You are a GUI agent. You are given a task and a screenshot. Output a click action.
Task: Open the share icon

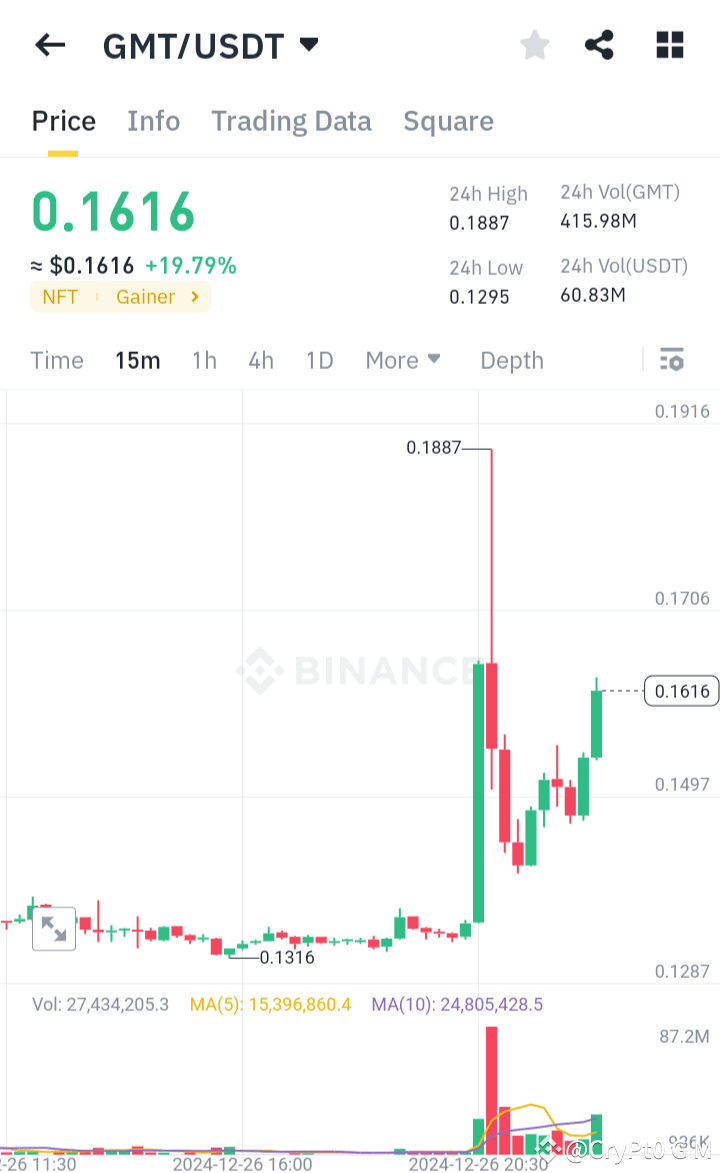click(x=599, y=45)
